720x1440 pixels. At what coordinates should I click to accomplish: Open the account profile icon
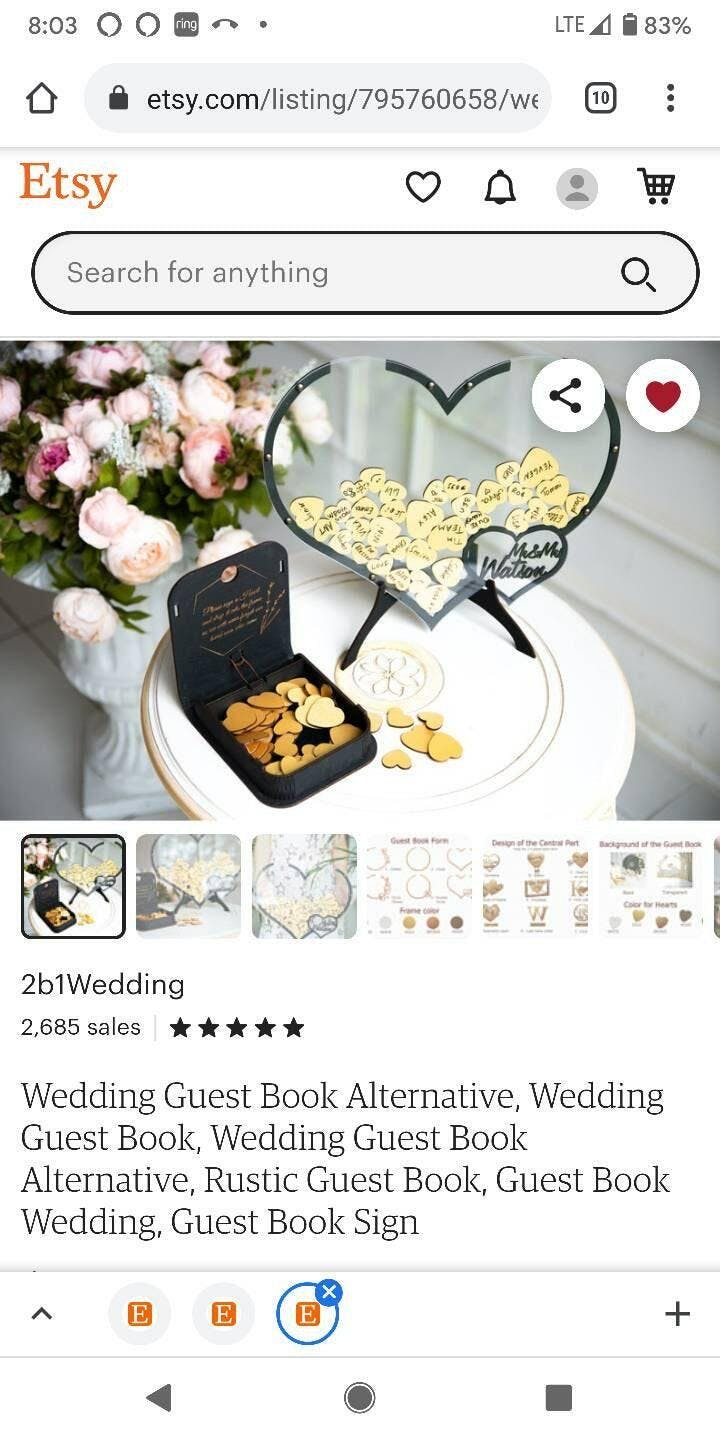click(577, 188)
